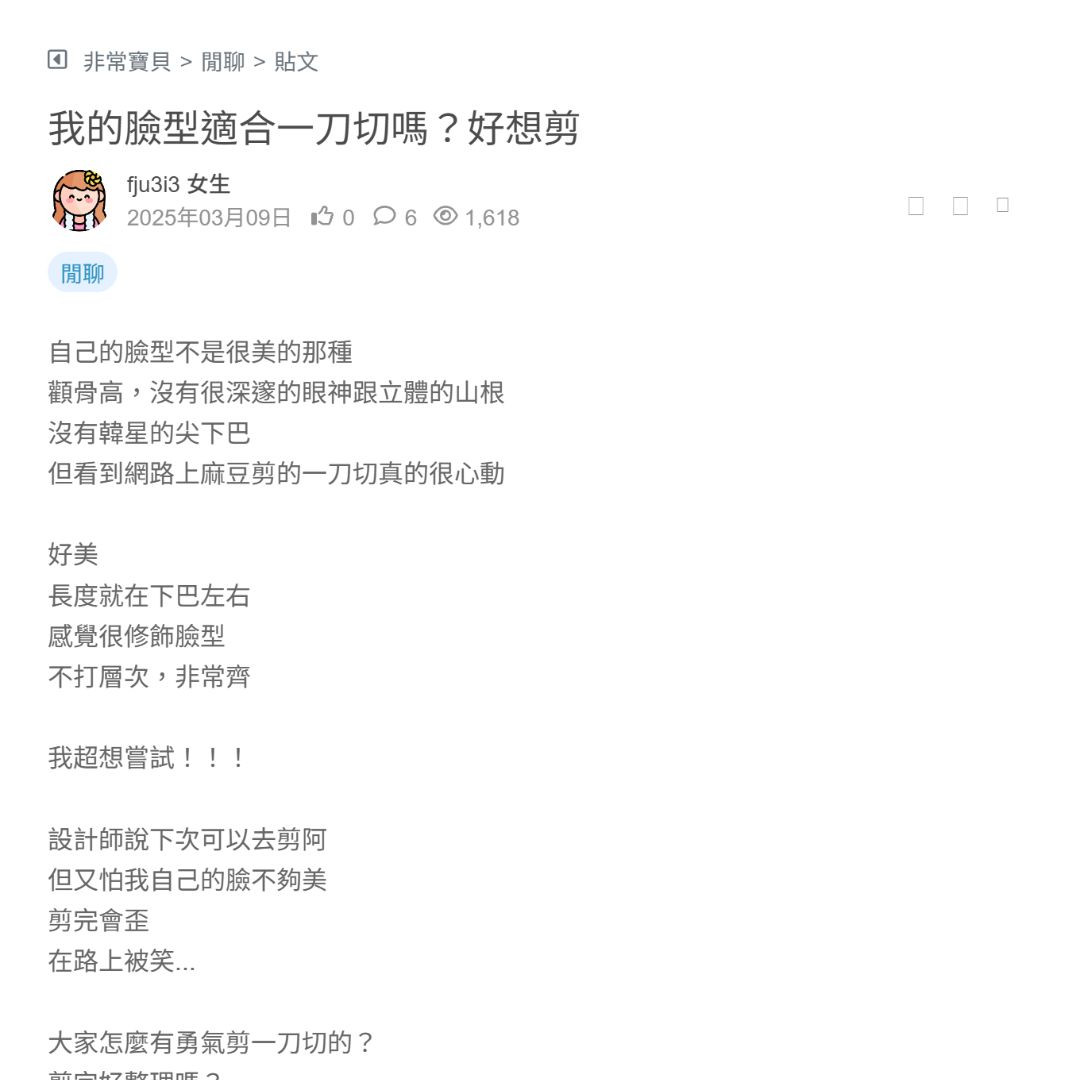Open the 非常寶貝 breadcrumb link
This screenshot has height=1080, width=1080.
127,62
